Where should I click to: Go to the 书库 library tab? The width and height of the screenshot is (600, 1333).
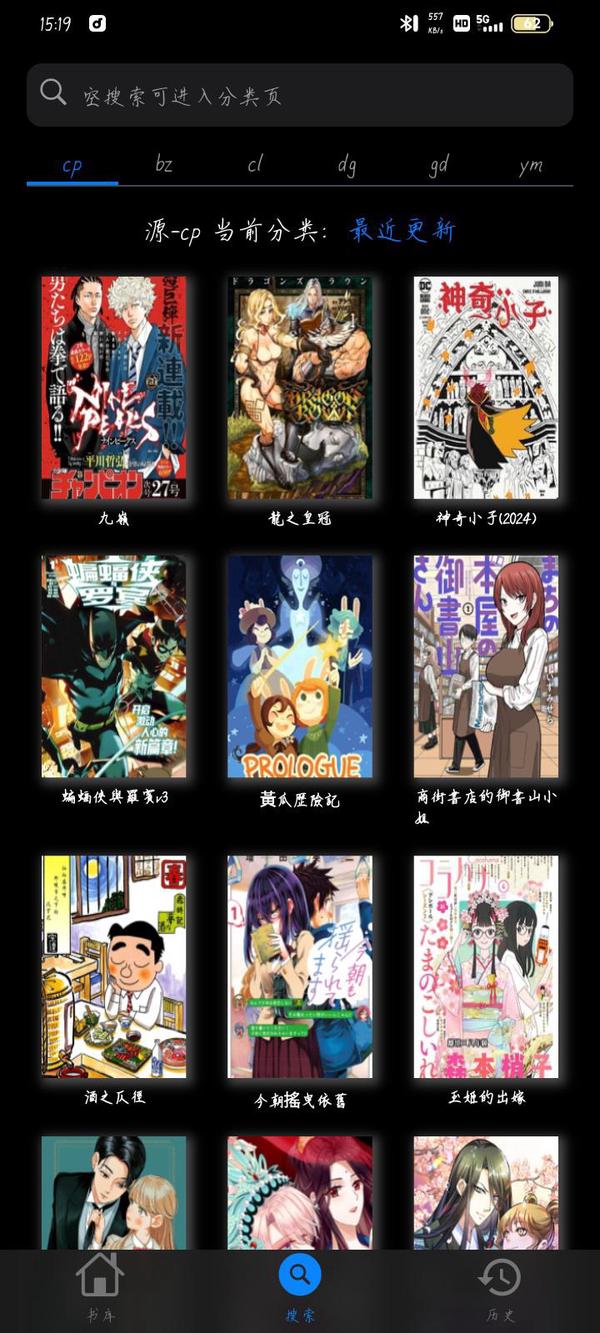click(x=100, y=1288)
